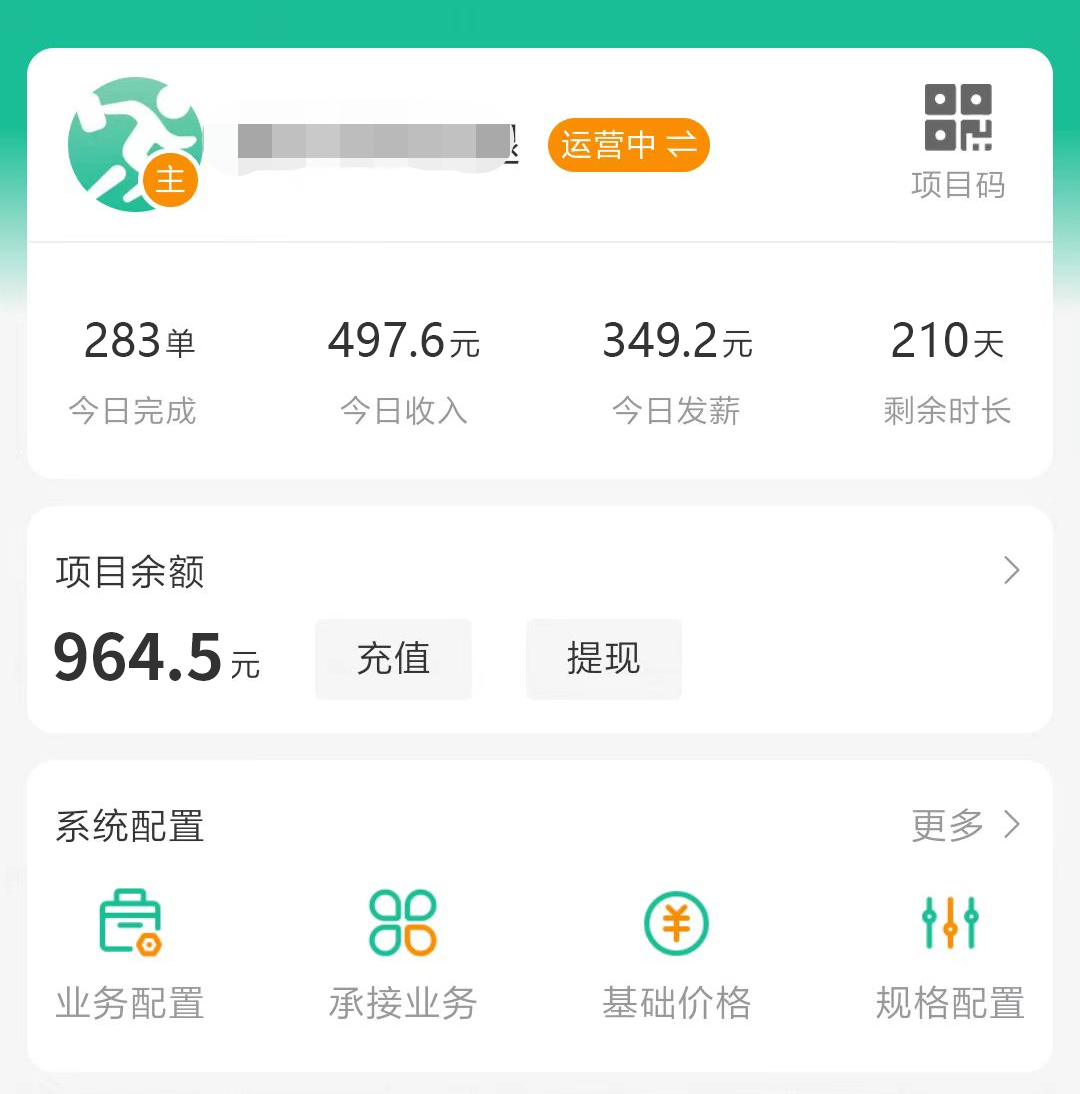Switch status via 运营中 badge
This screenshot has width=1080, height=1094.
point(628,146)
